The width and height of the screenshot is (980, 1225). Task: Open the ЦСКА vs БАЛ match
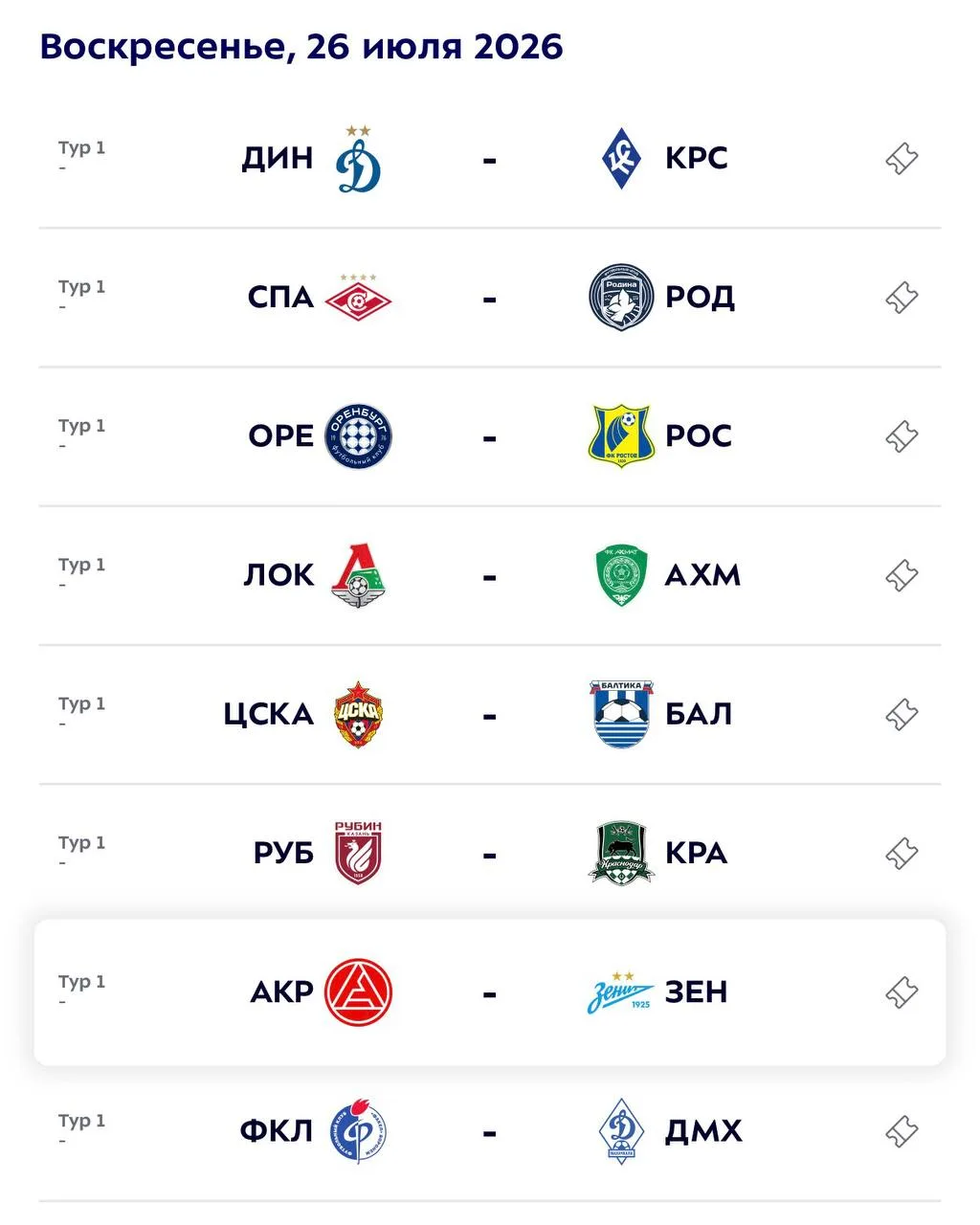(x=490, y=714)
